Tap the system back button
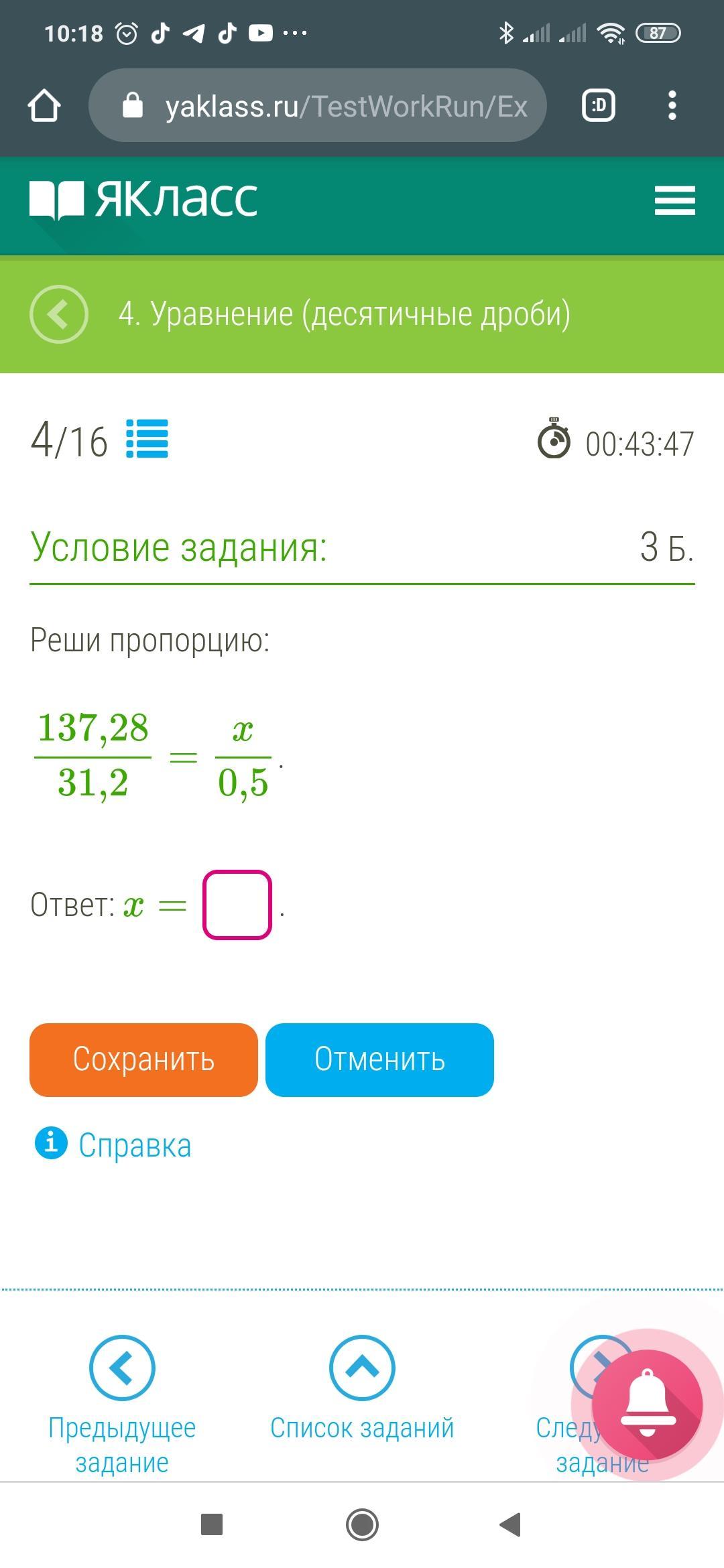This screenshot has height=1568, width=724. click(511, 1524)
